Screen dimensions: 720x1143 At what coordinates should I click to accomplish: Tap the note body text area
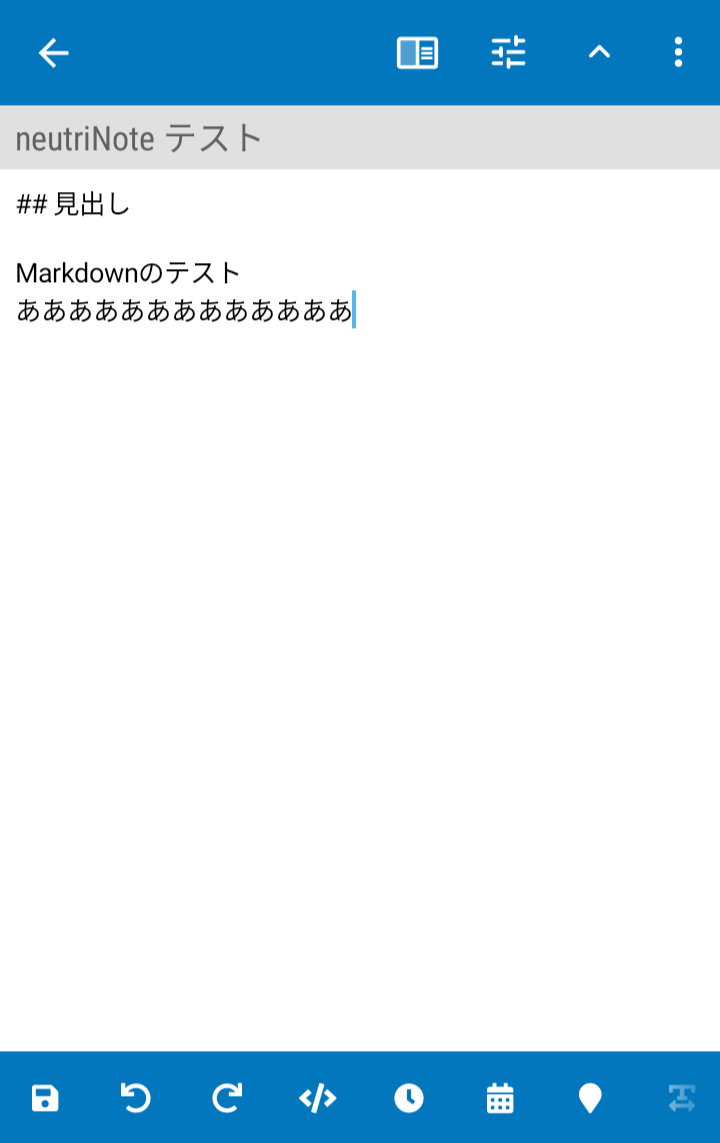coord(360,600)
